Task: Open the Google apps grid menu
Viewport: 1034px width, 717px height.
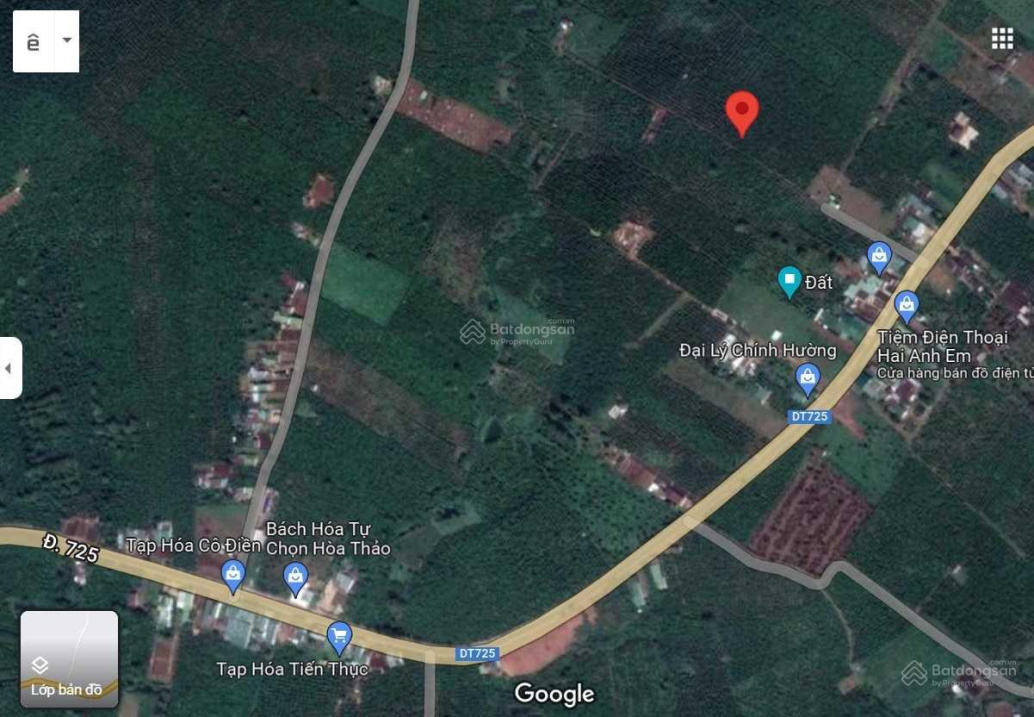Action: click(1001, 38)
